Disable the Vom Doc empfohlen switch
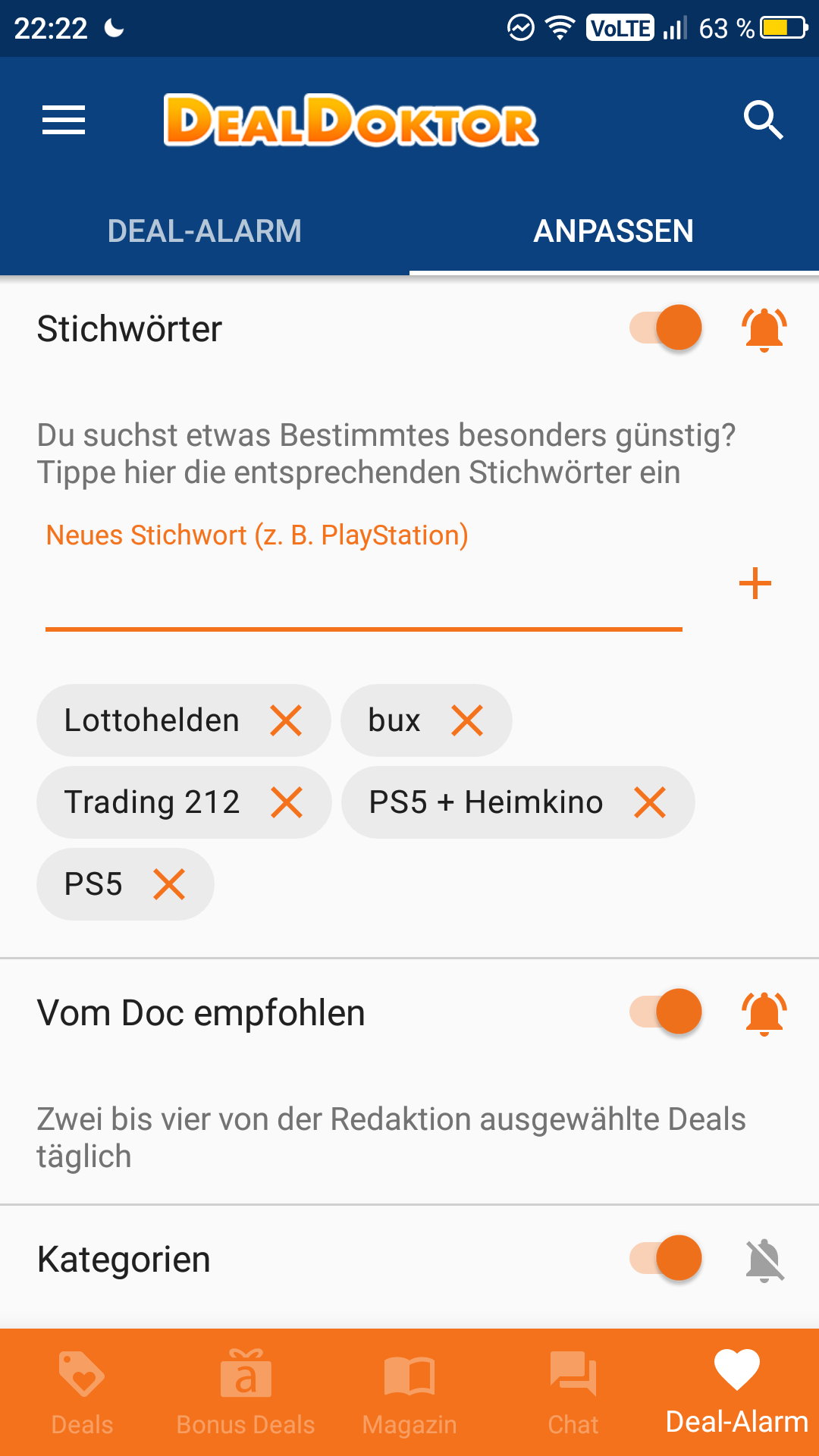The image size is (819, 1456). (666, 1012)
